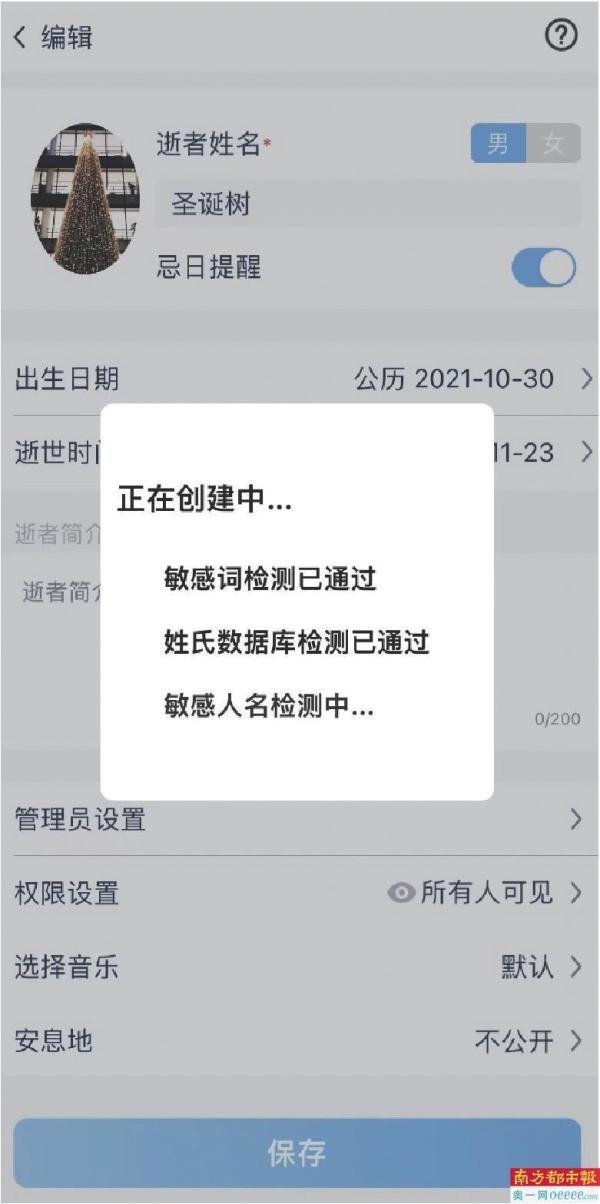Edit the 逝者姓名 field with 圣诞树

[x=367, y=204]
